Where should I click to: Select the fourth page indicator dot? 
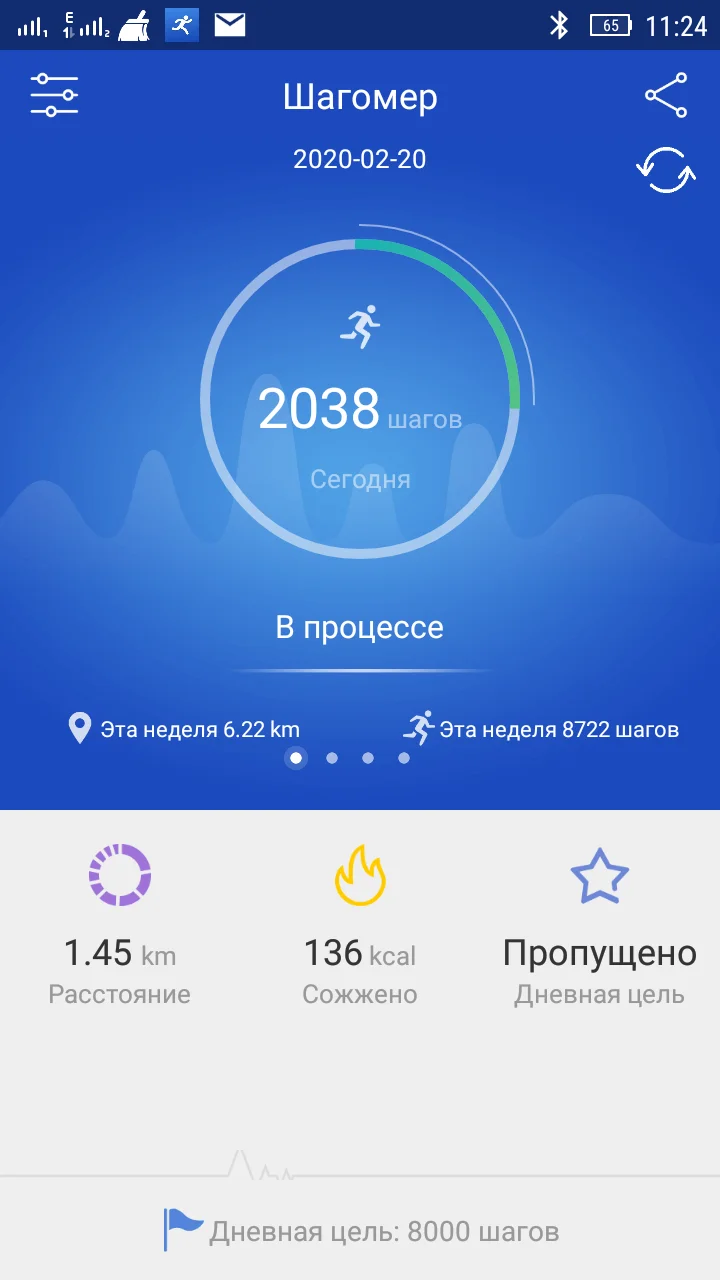[x=404, y=758]
